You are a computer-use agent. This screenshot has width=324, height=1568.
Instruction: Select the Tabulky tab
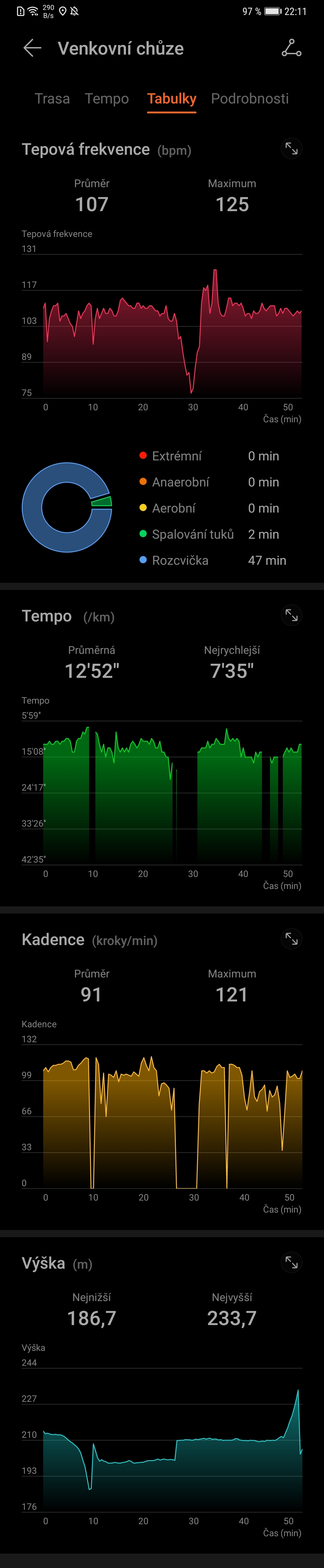pos(172,99)
